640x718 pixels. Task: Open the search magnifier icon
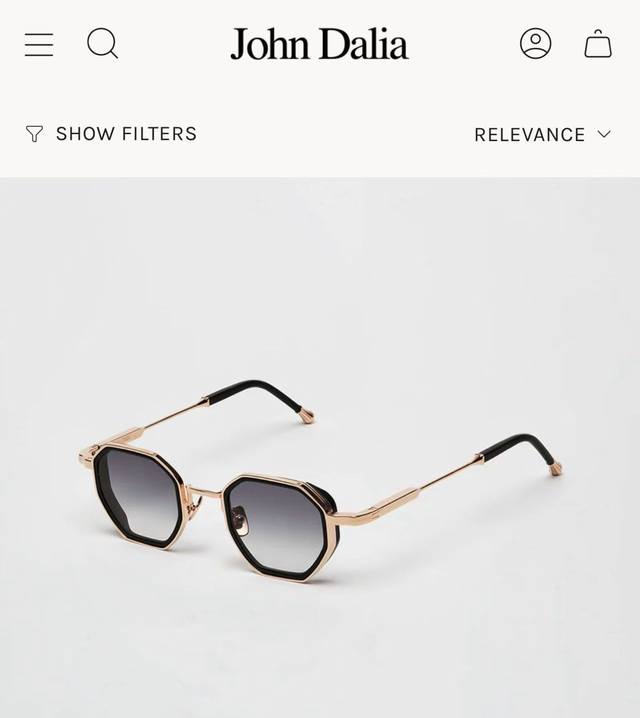(102, 44)
